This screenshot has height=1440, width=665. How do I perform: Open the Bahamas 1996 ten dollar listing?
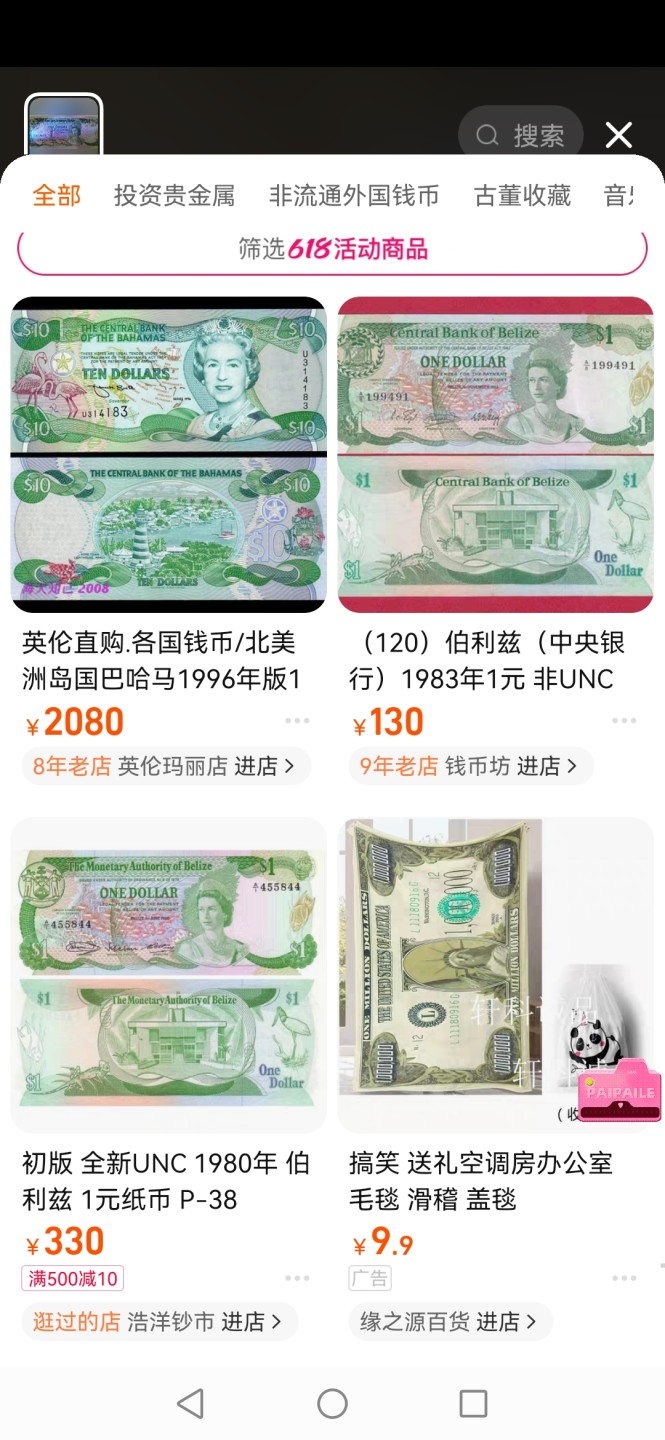168,455
